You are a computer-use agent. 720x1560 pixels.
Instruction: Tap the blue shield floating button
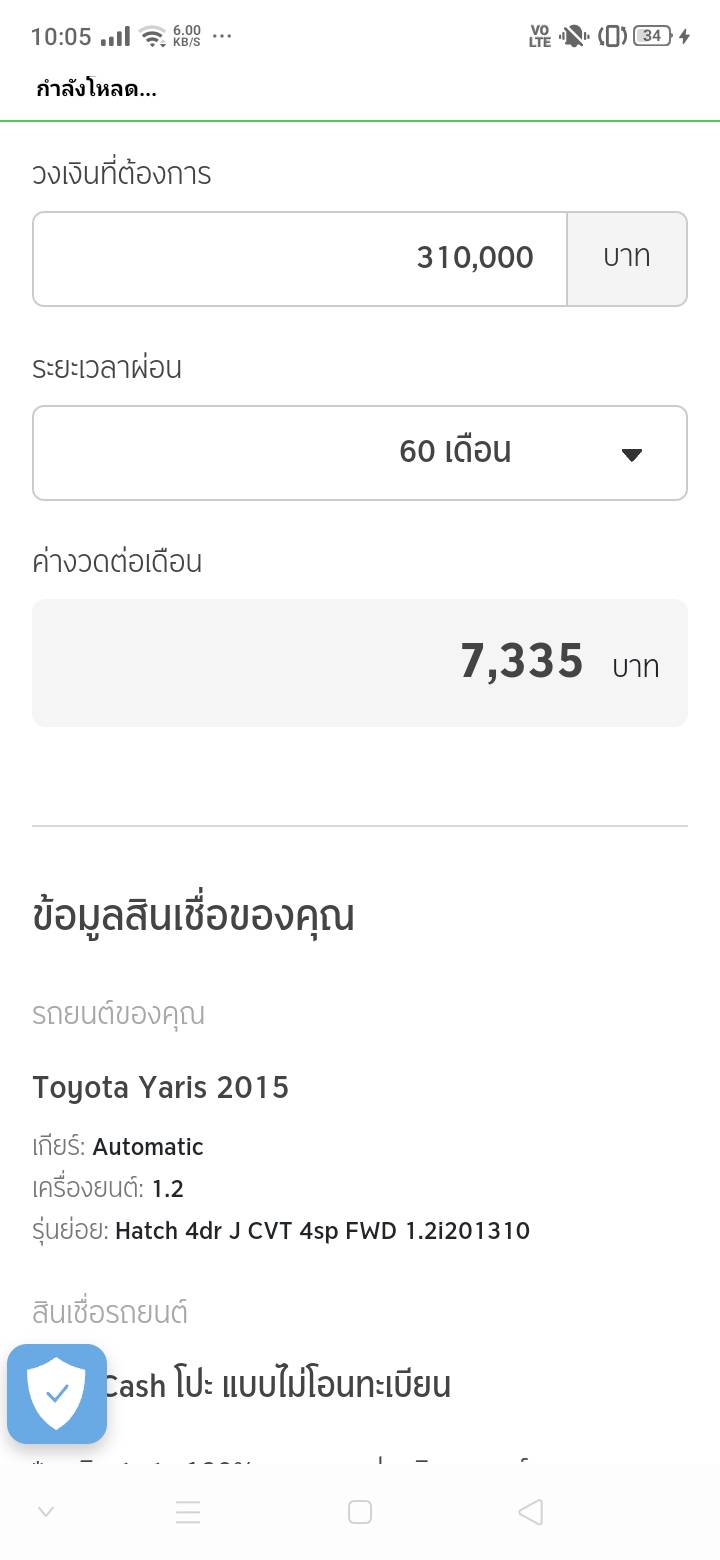pyautogui.click(x=57, y=1393)
